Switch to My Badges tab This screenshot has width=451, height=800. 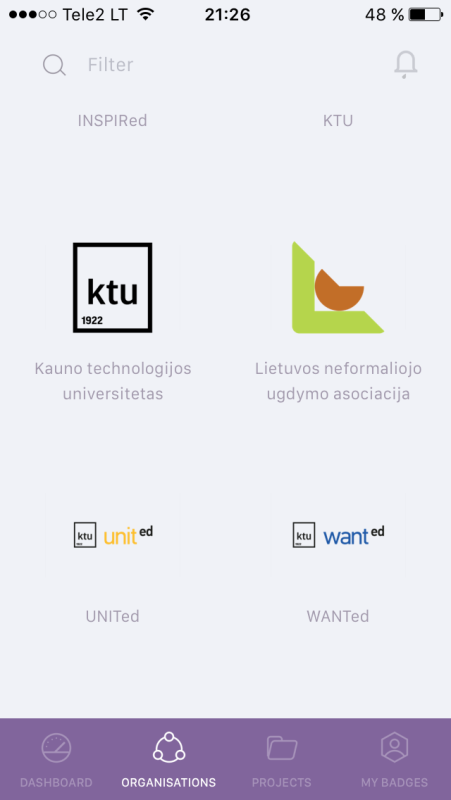(394, 759)
